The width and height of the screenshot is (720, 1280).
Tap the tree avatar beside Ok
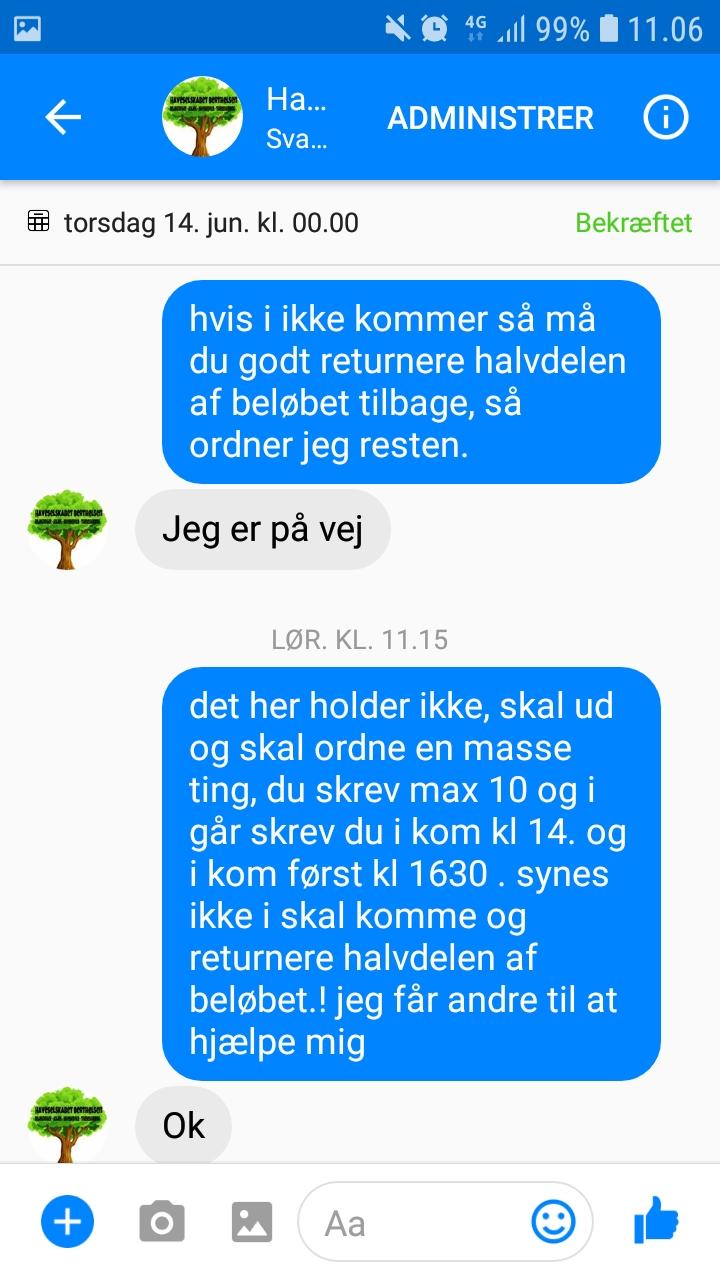(x=67, y=1124)
